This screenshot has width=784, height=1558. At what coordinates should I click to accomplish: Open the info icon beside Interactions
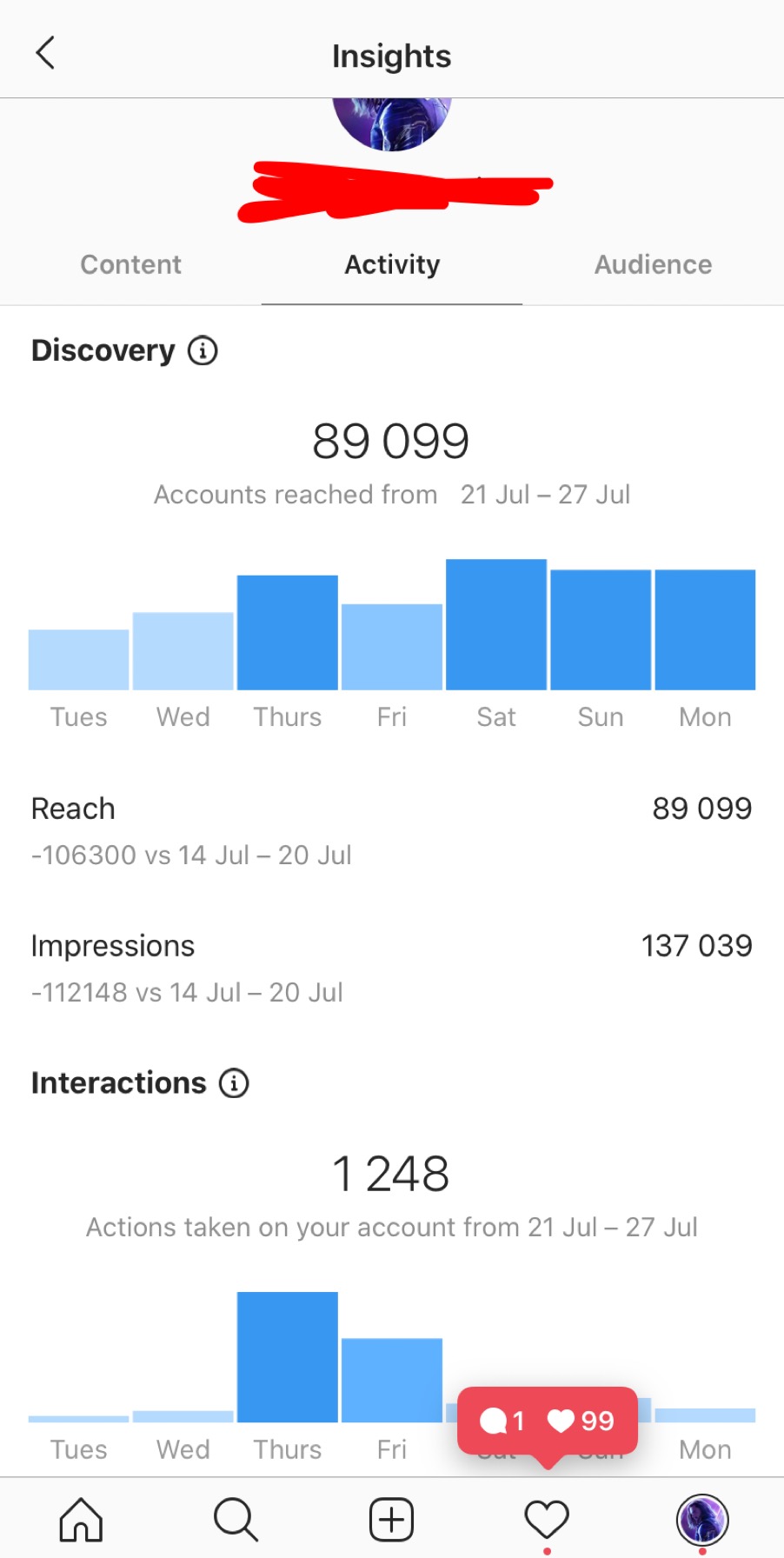[x=234, y=1083]
